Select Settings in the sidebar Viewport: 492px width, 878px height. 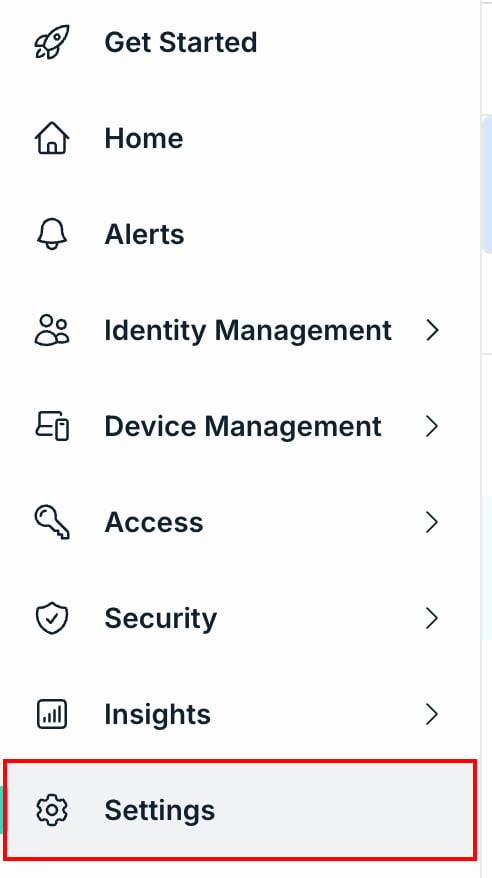(x=240, y=810)
